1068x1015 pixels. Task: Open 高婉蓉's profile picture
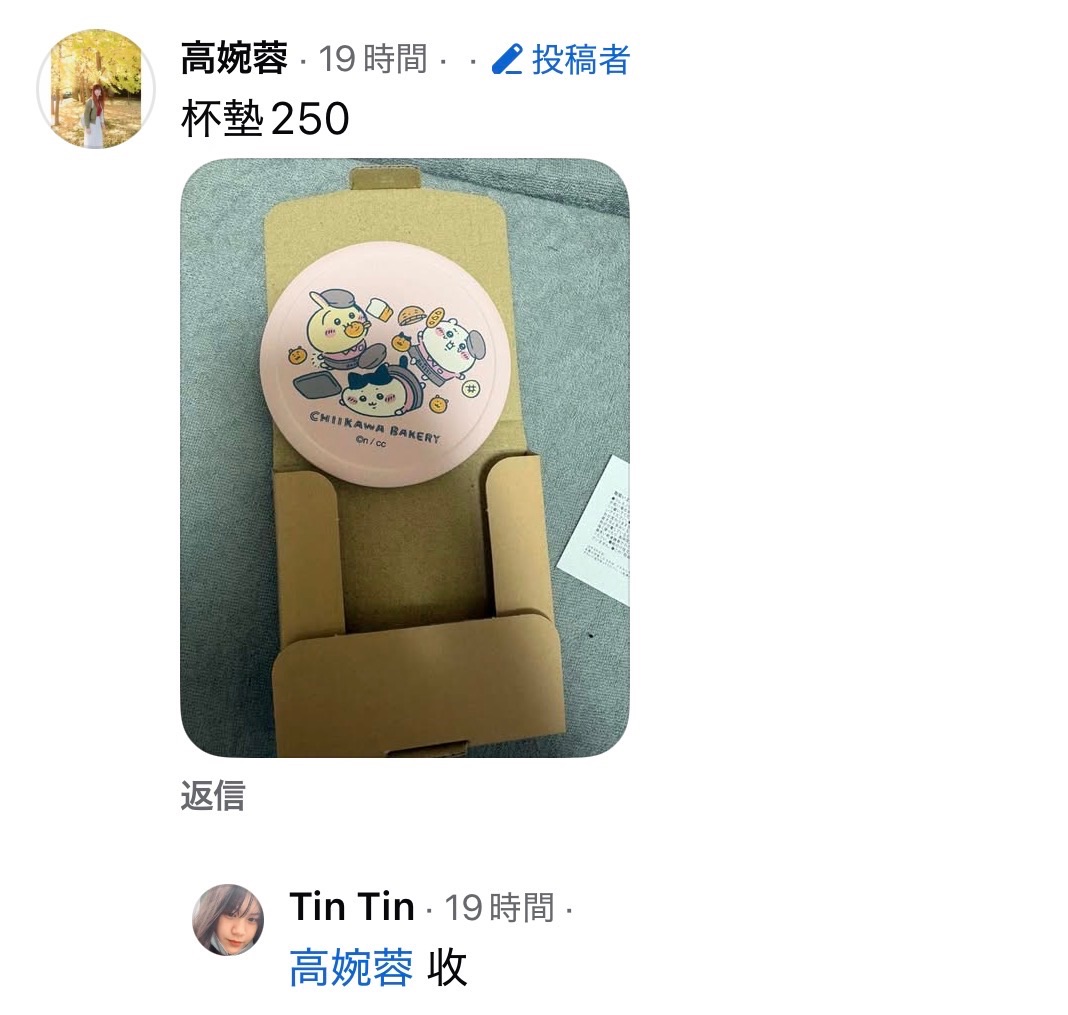click(x=89, y=89)
